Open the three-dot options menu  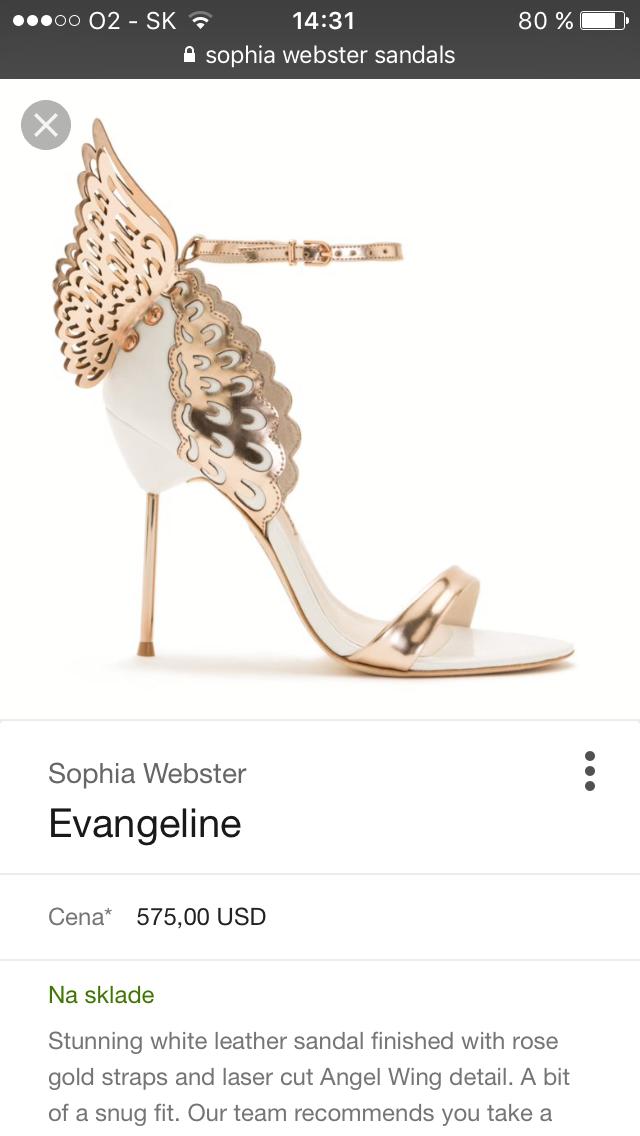590,771
